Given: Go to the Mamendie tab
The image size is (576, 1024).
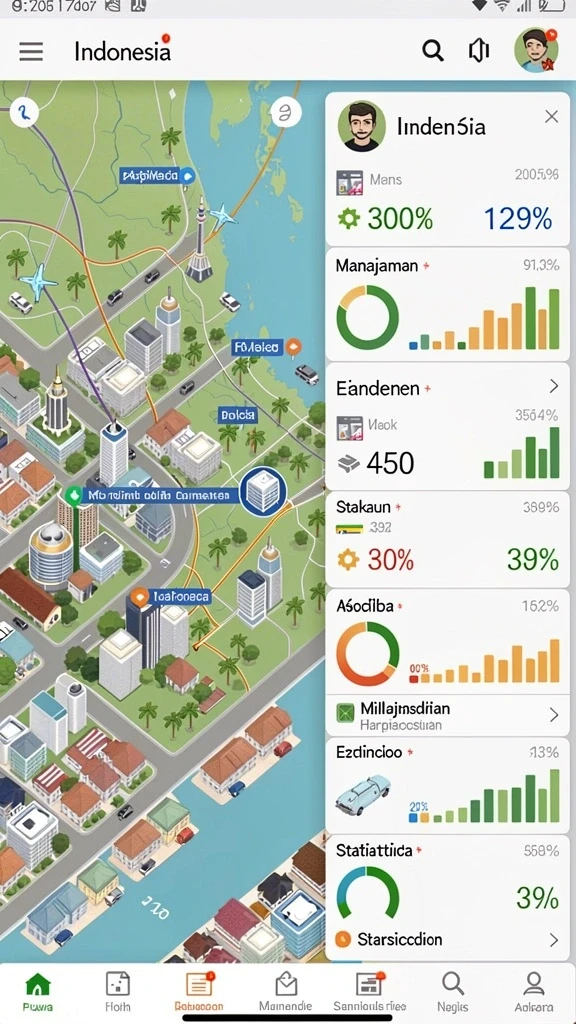Looking at the screenshot, I should (285, 991).
